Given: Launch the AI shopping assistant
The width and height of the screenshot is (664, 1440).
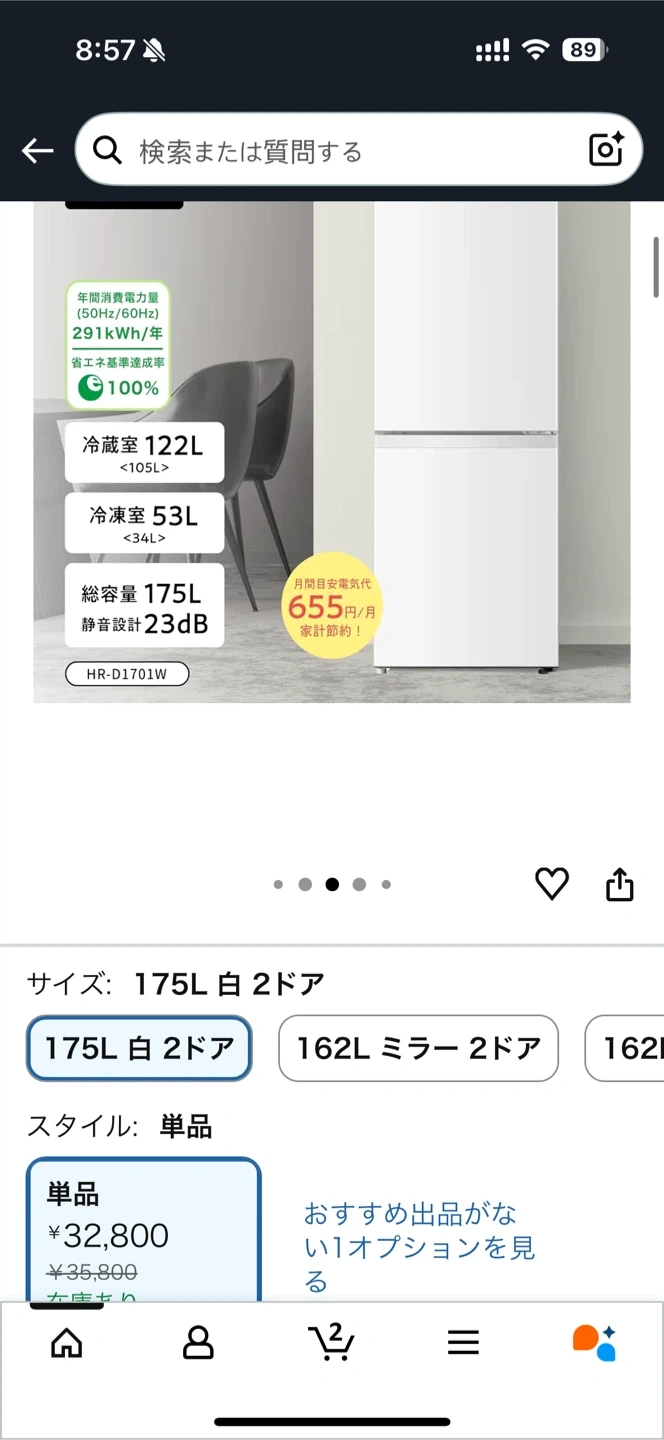Looking at the screenshot, I should click(594, 1343).
